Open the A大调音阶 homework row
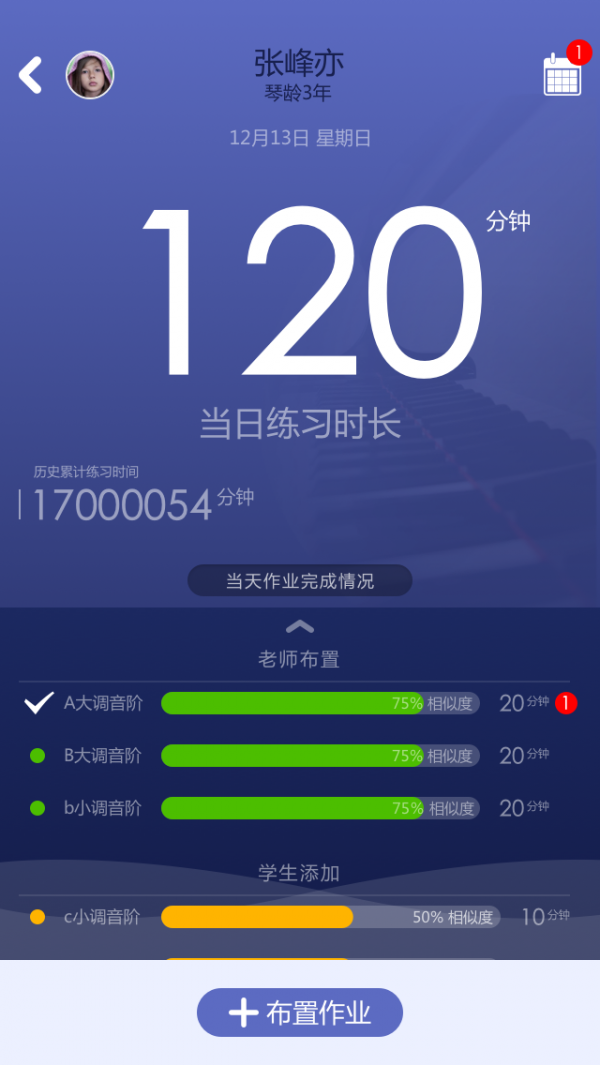Screen dimensions: 600x1065 [300, 703]
